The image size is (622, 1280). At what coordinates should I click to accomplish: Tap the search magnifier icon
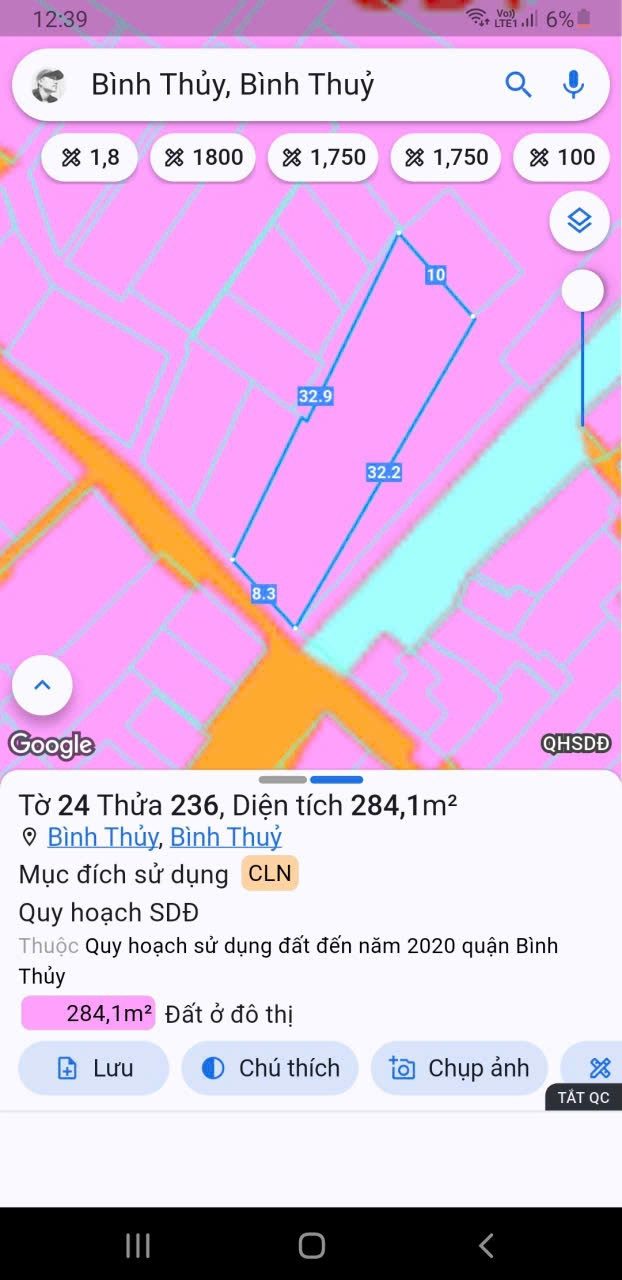(518, 85)
